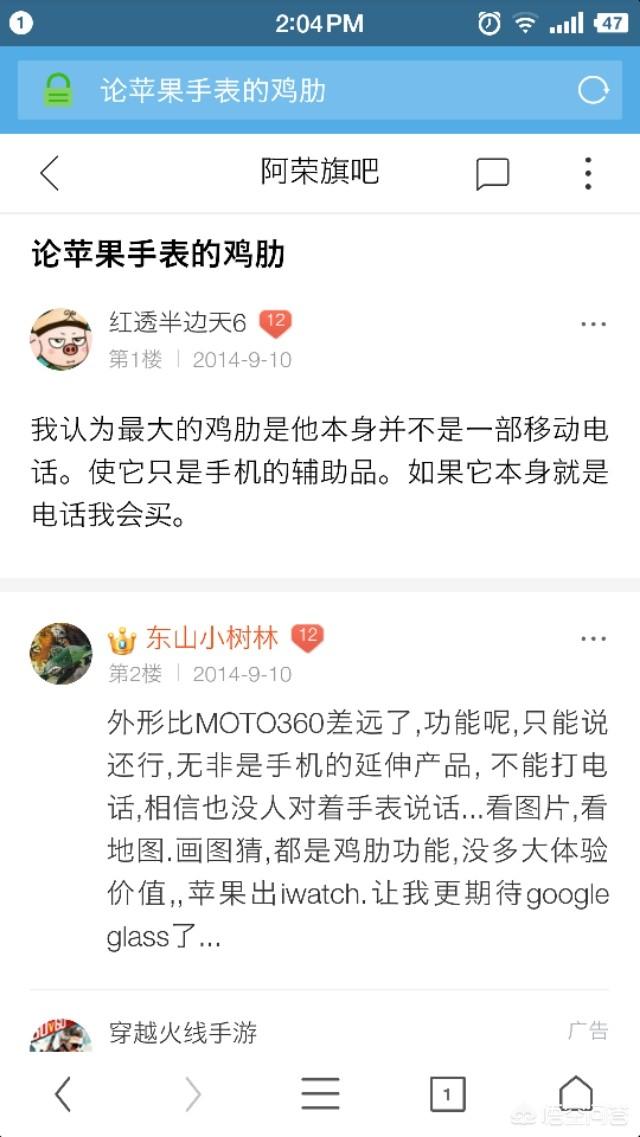640x1137 pixels.
Task: Reload the page with the refresh icon
Action: 593,91
